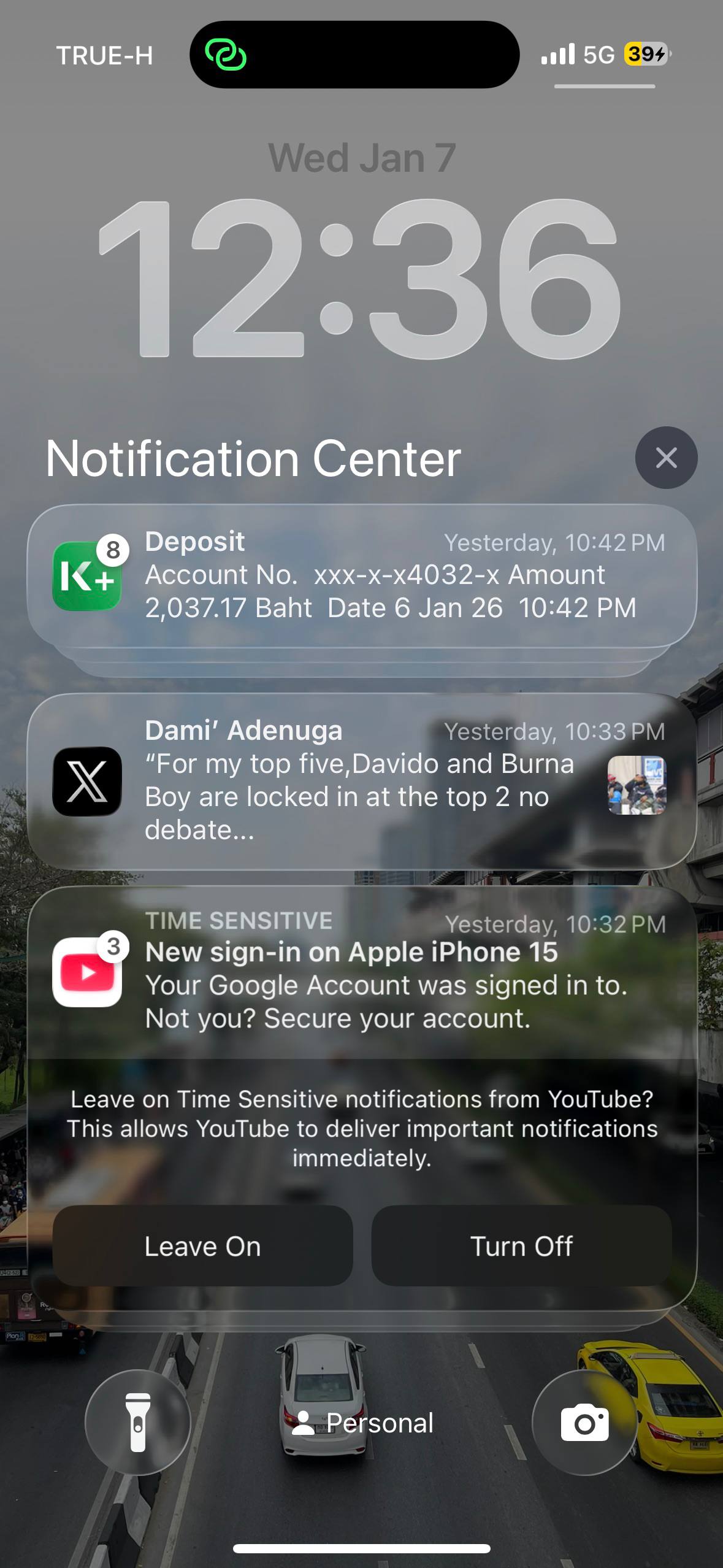723x1568 pixels.
Task: Clear Notification Center with the X button
Action: [x=666, y=458]
